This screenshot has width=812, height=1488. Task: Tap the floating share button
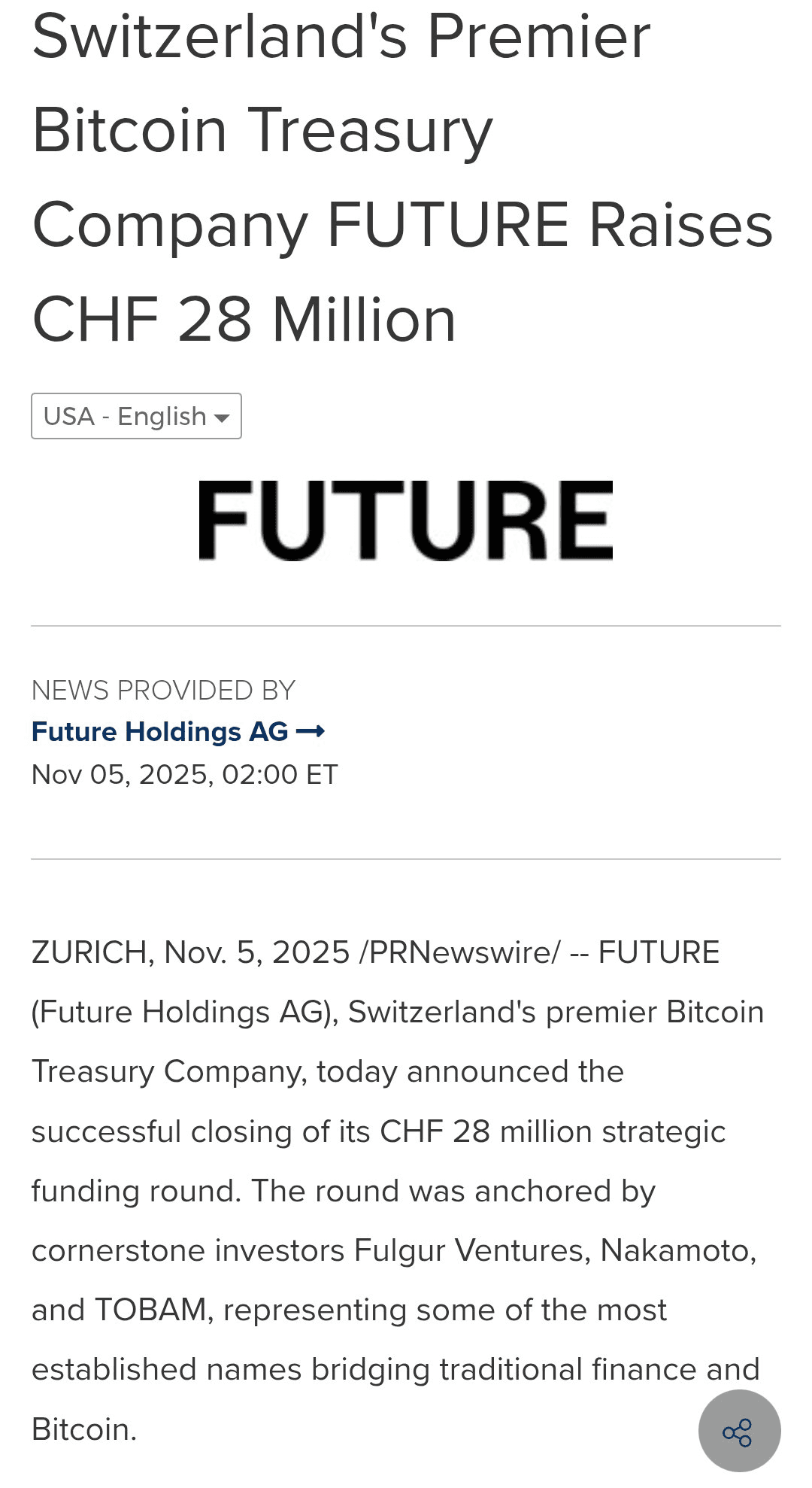[738, 1432]
